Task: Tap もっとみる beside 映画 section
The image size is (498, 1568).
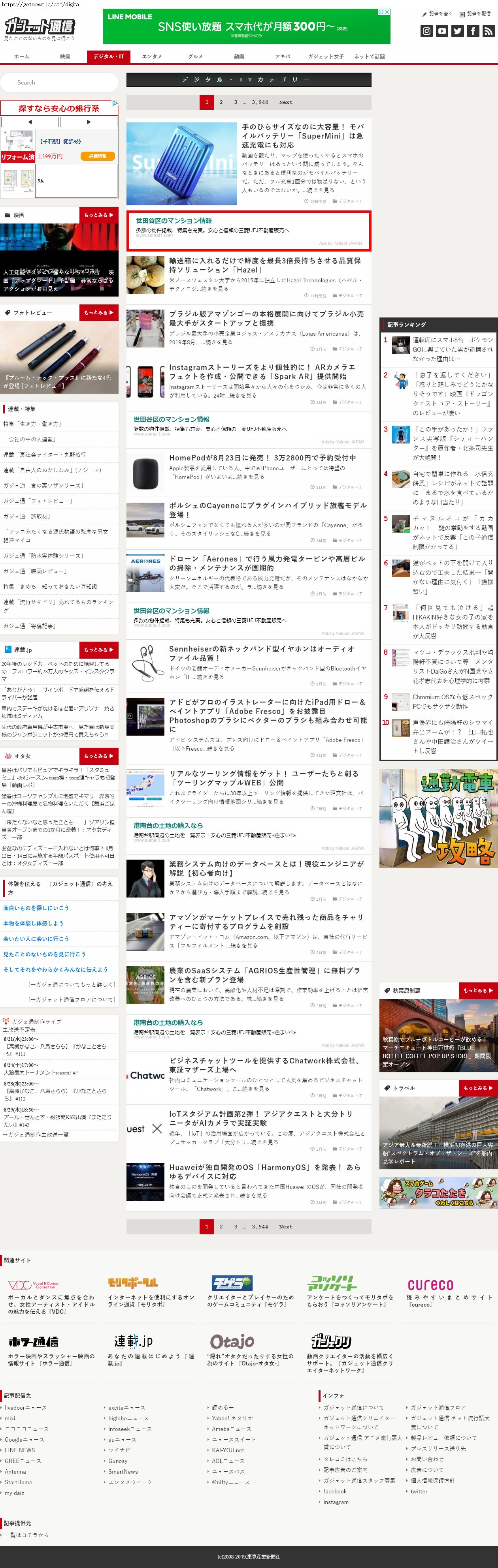Action: point(99,215)
